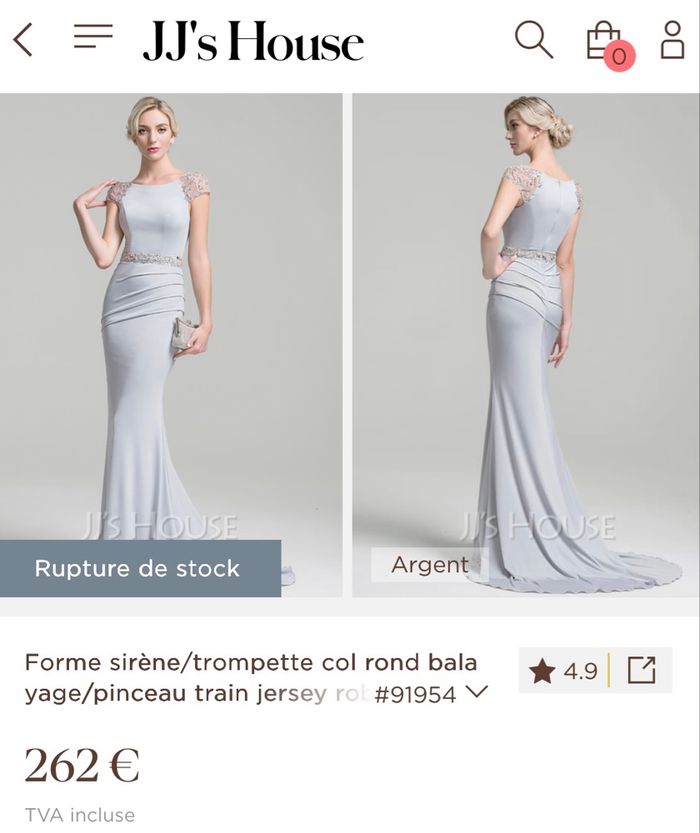Expand the product title chevron
The image size is (700, 833).
click(477, 692)
